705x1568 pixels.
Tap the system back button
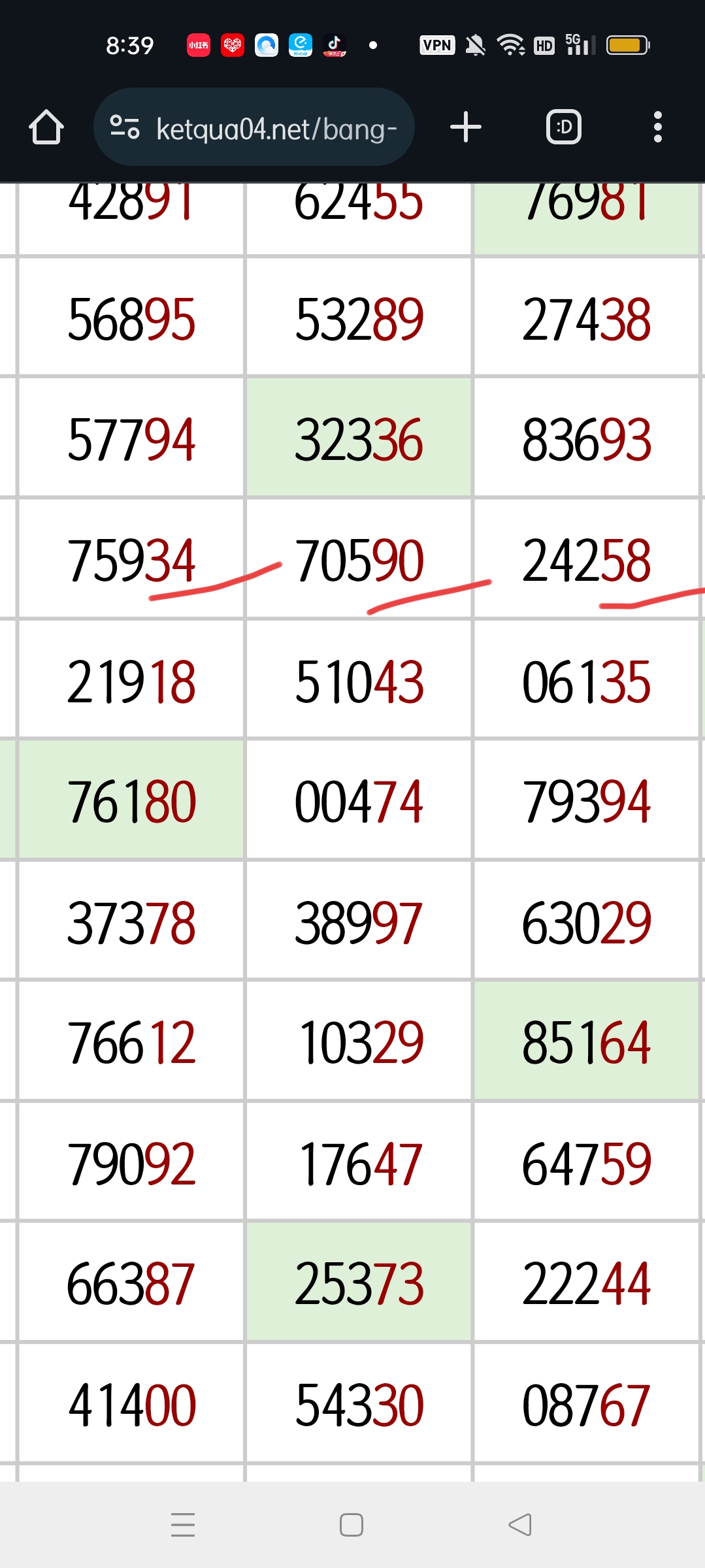(520, 1525)
